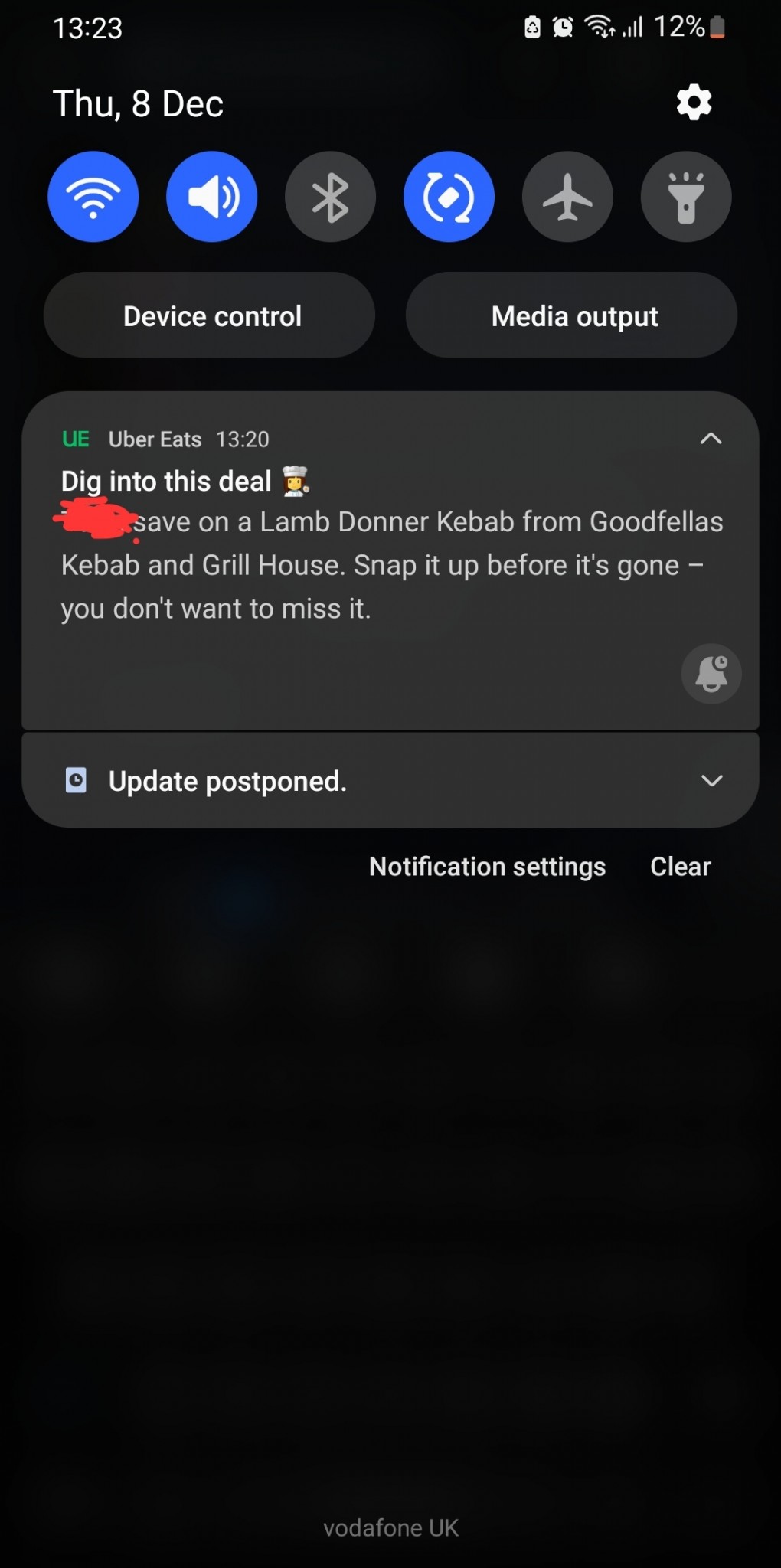Turn on the flashlight

686,197
